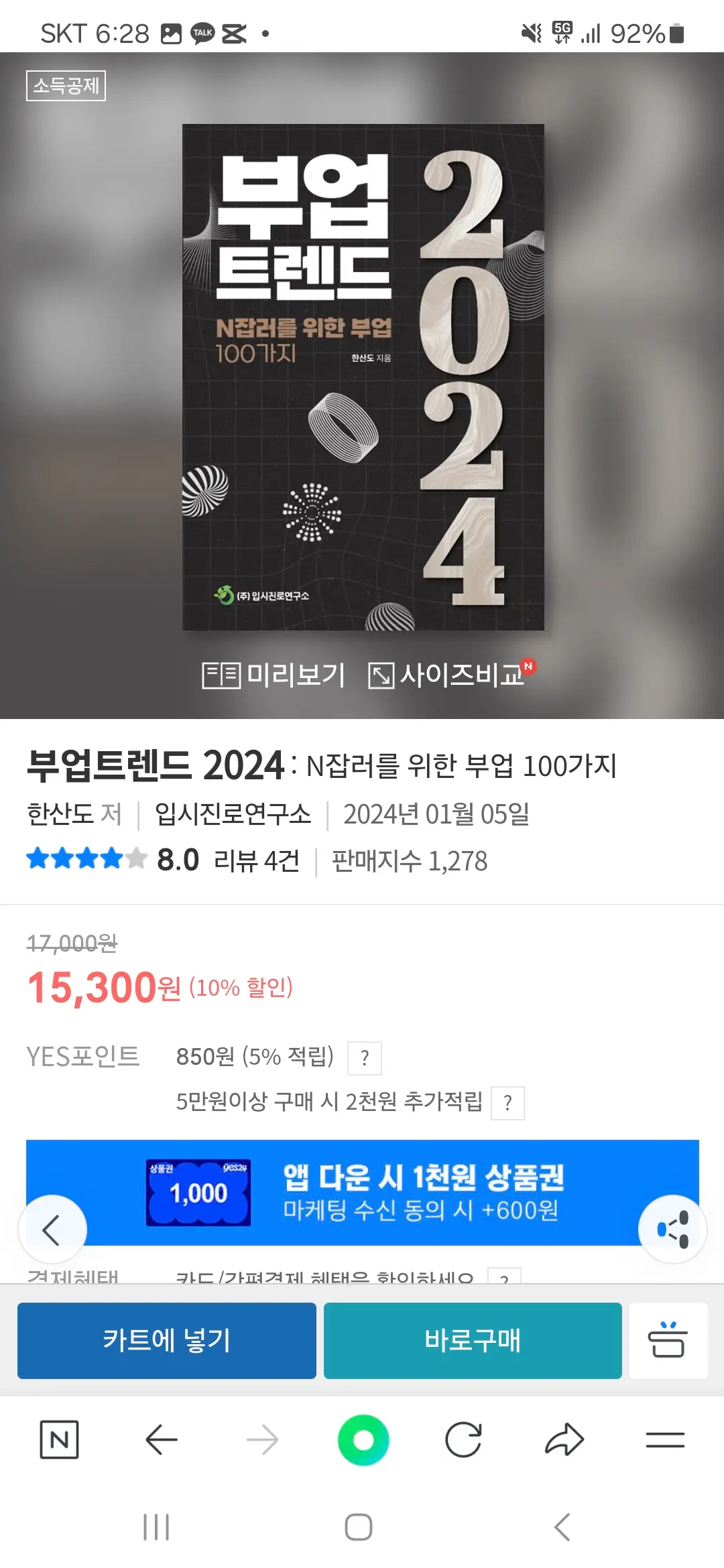
Task: Tap the 4-star rating display
Action: (x=84, y=862)
